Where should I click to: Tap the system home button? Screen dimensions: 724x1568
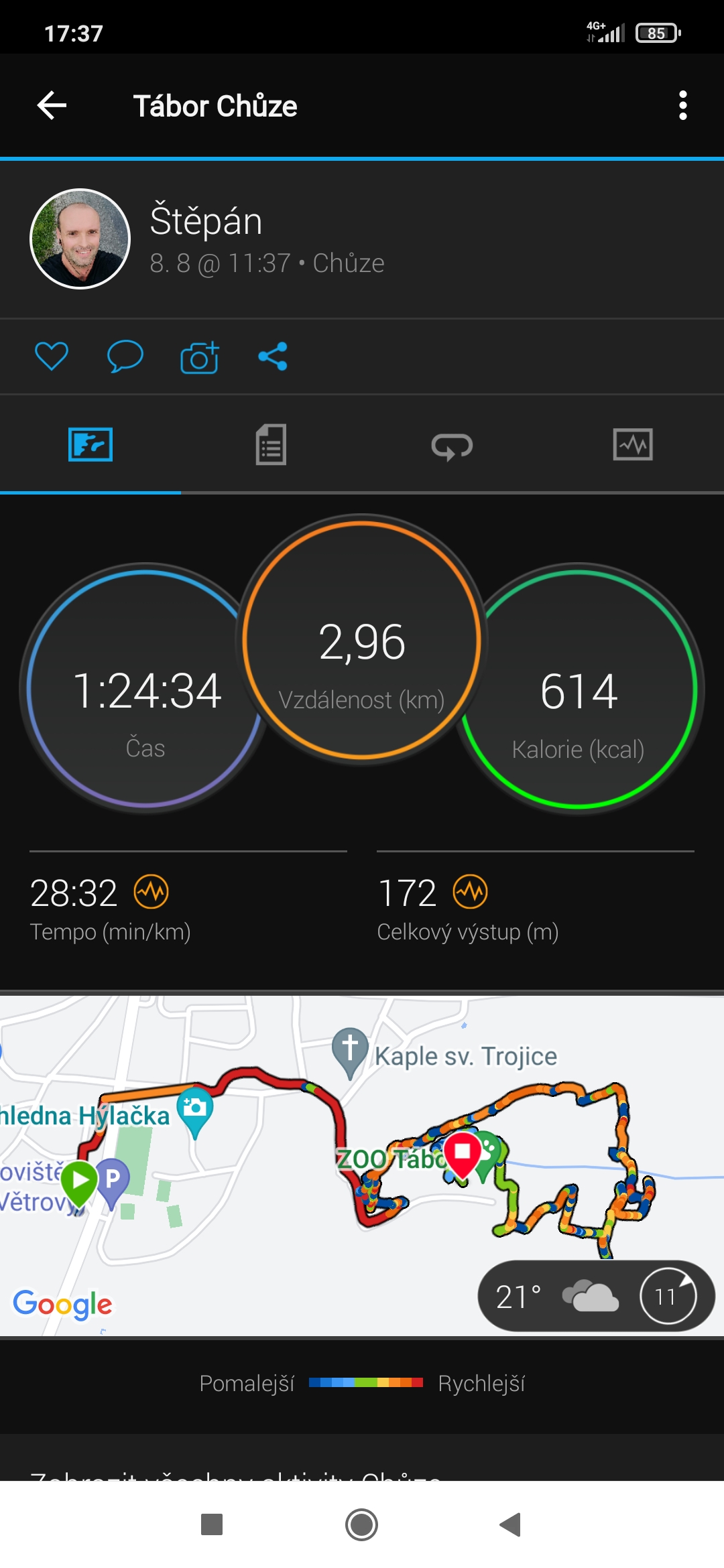361,1524
